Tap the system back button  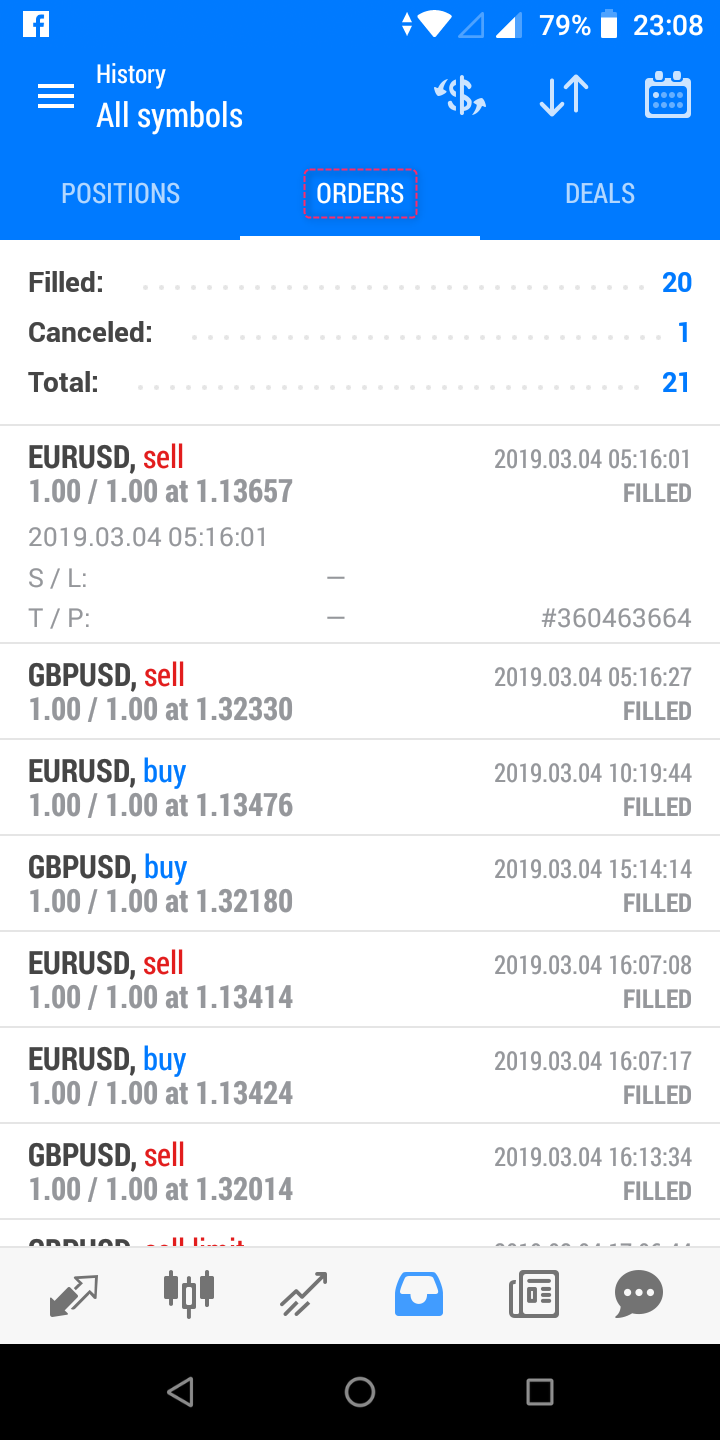click(180, 1392)
